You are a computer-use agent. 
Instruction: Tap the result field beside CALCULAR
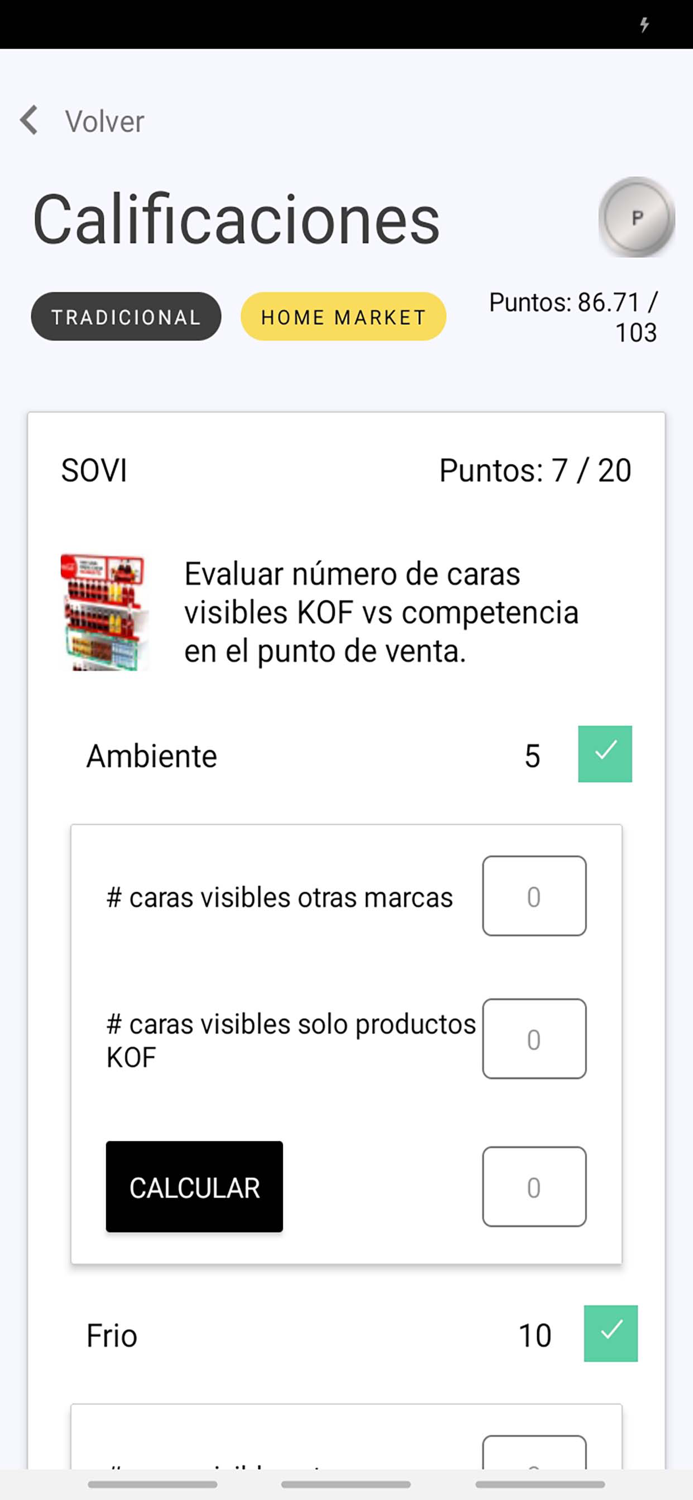tap(534, 1187)
